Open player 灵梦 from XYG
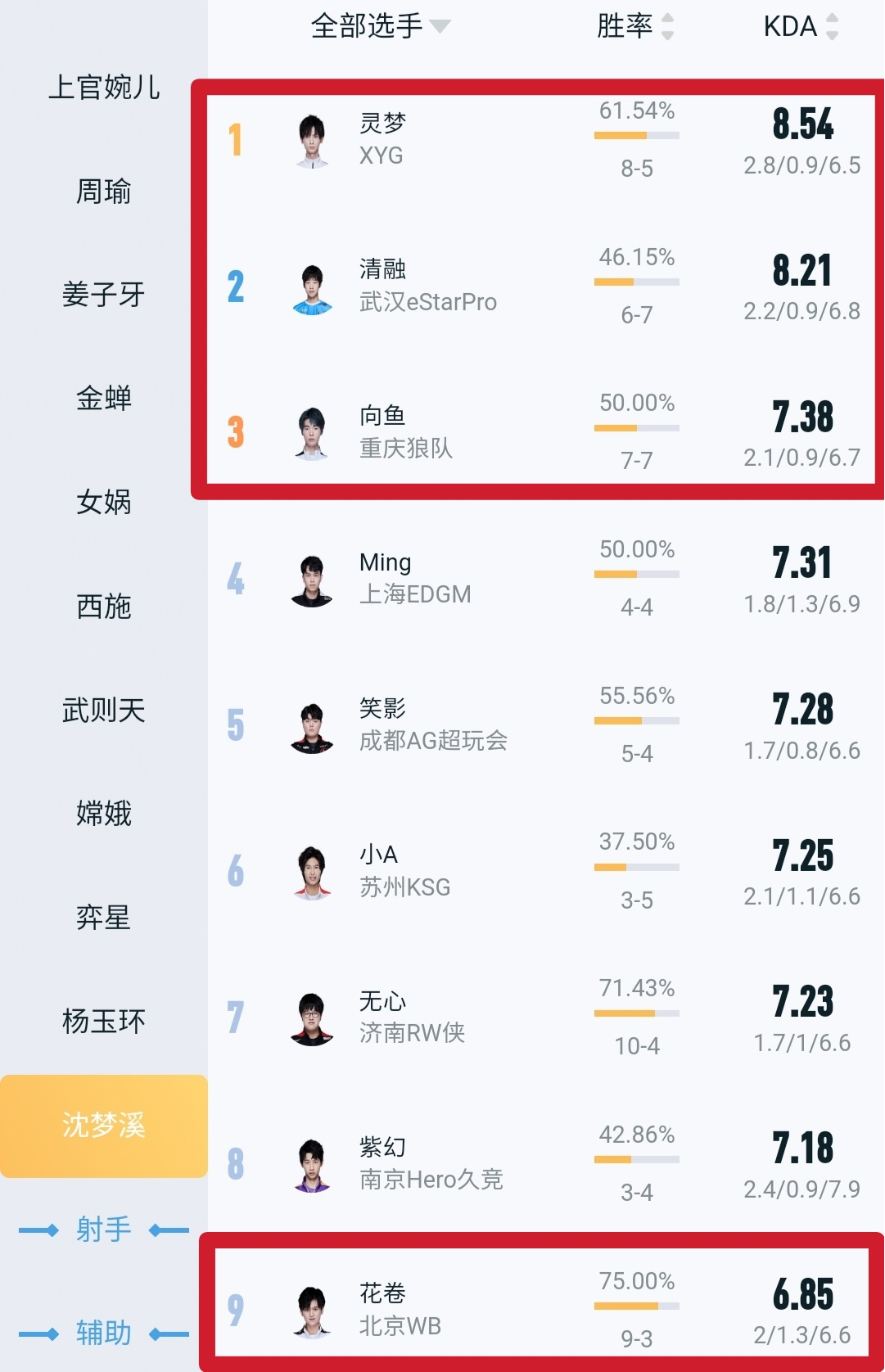Image resolution: width=885 pixels, height=1372 pixels. tap(382, 139)
